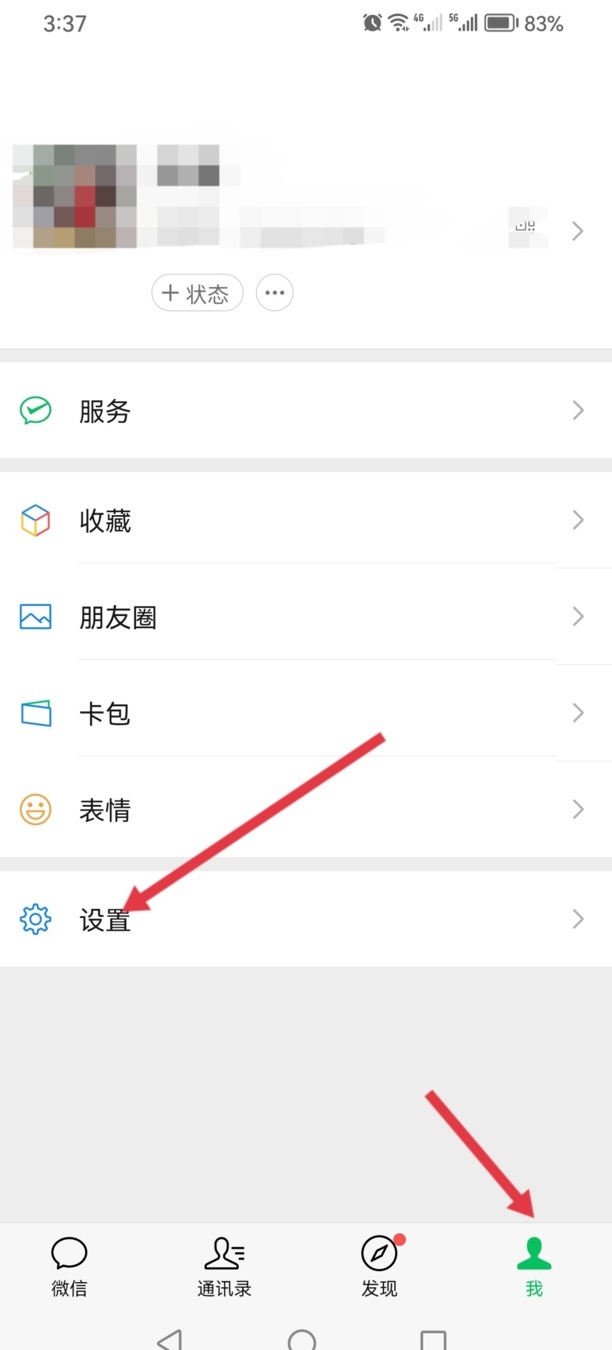Open 设置 settings
The image size is (612, 1350).
[306, 919]
